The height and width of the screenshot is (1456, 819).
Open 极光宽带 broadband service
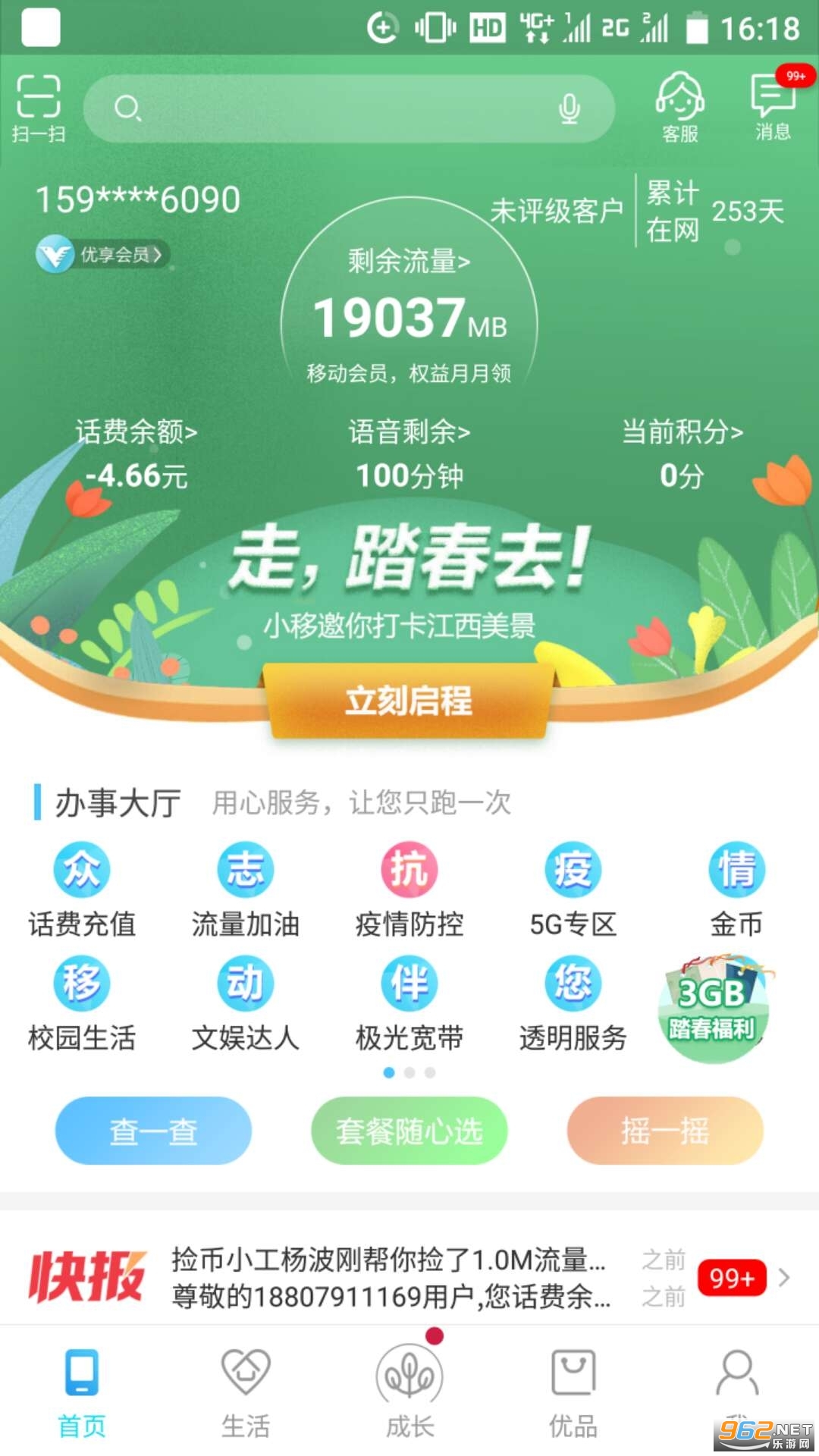(x=409, y=1004)
